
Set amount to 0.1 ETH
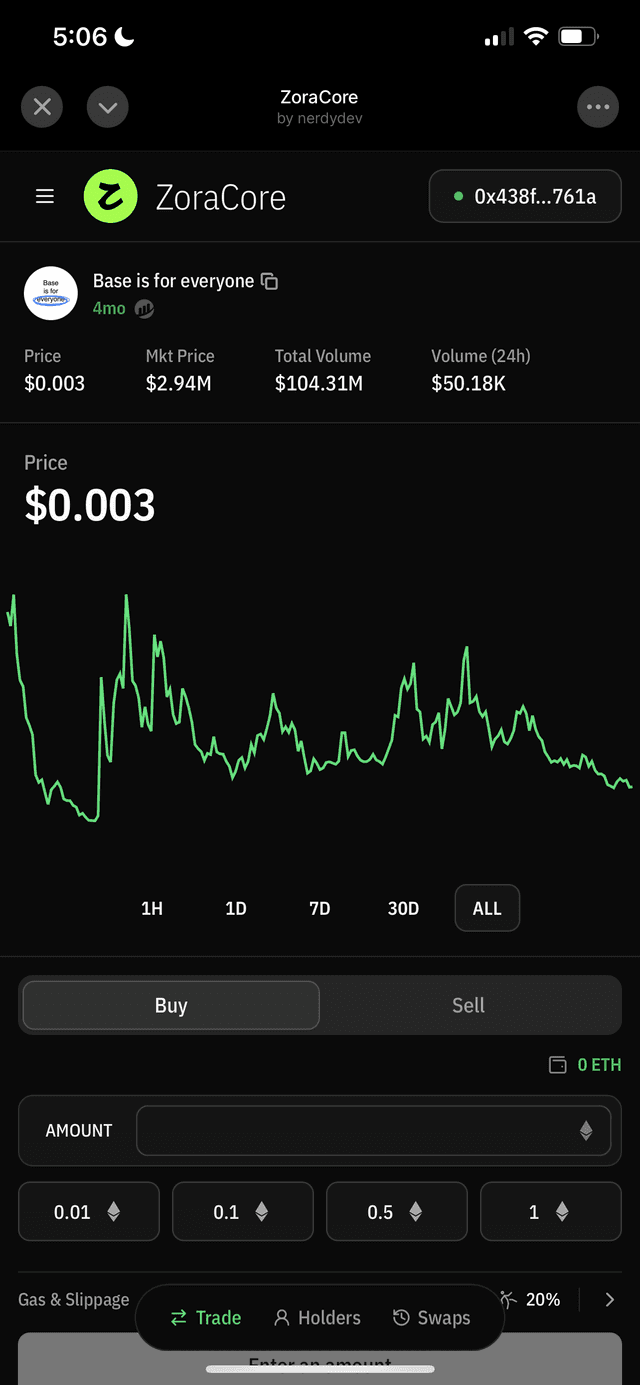click(242, 1212)
